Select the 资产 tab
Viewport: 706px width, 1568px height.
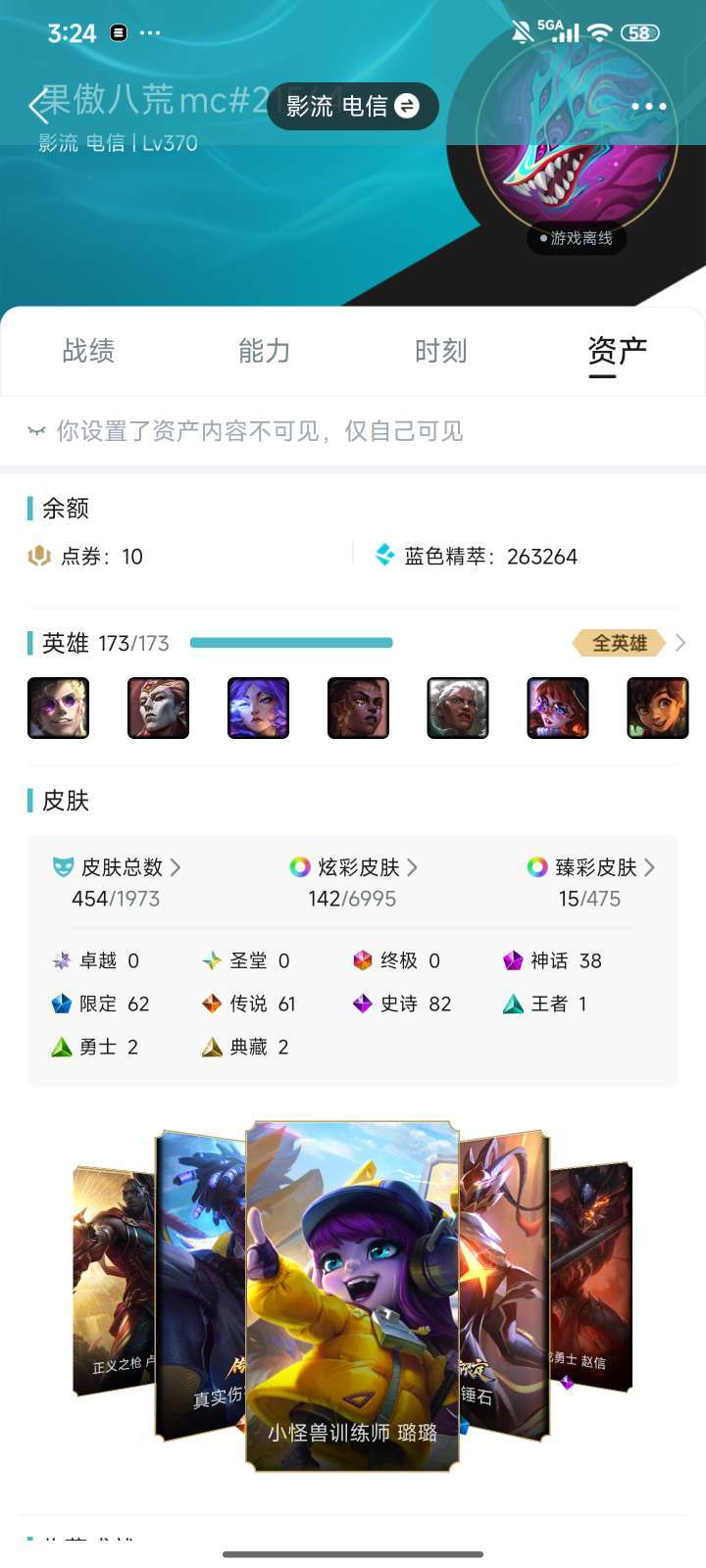(x=617, y=351)
